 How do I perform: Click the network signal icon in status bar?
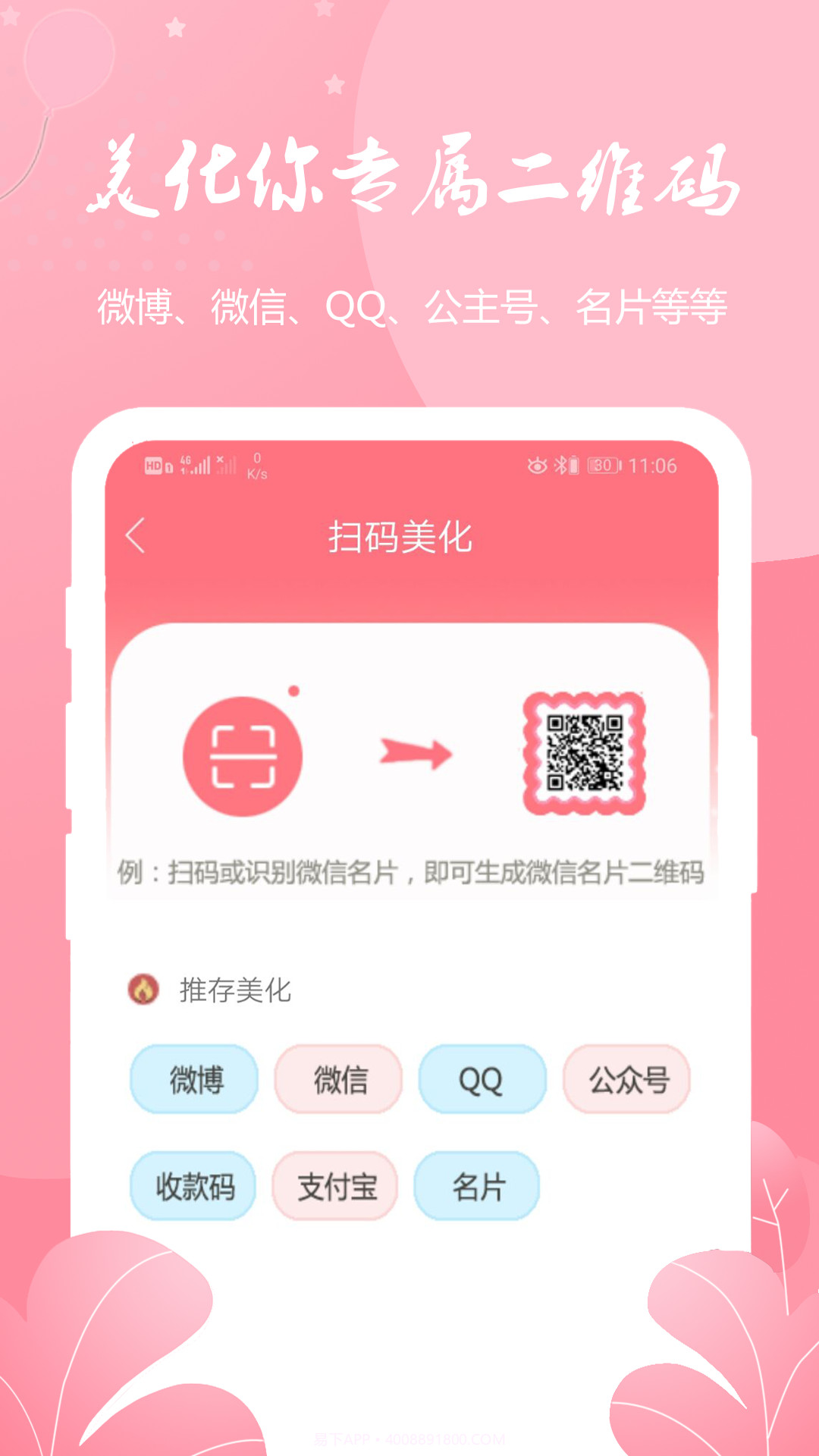point(201,465)
